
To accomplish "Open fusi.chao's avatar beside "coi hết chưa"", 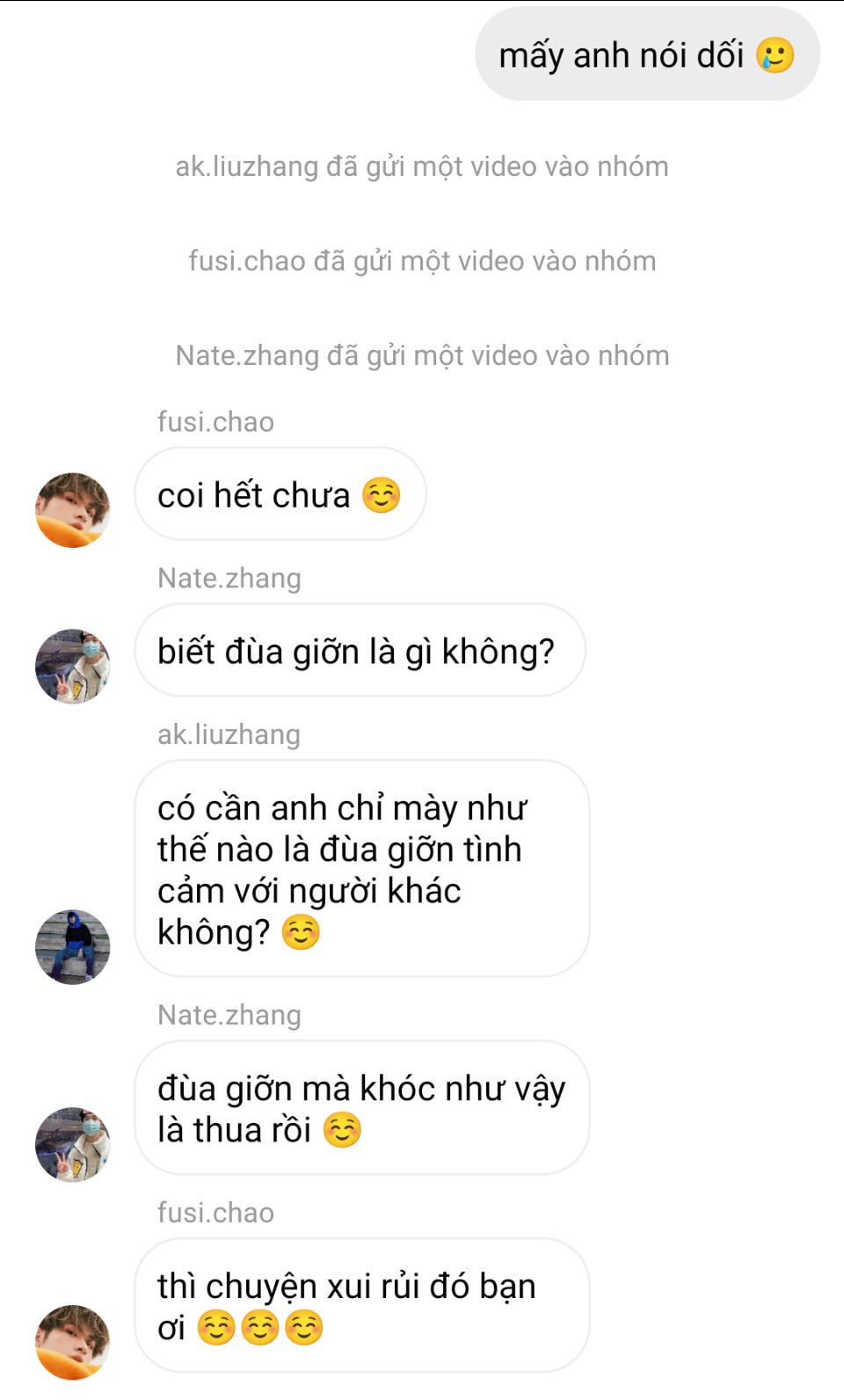I will [72, 510].
